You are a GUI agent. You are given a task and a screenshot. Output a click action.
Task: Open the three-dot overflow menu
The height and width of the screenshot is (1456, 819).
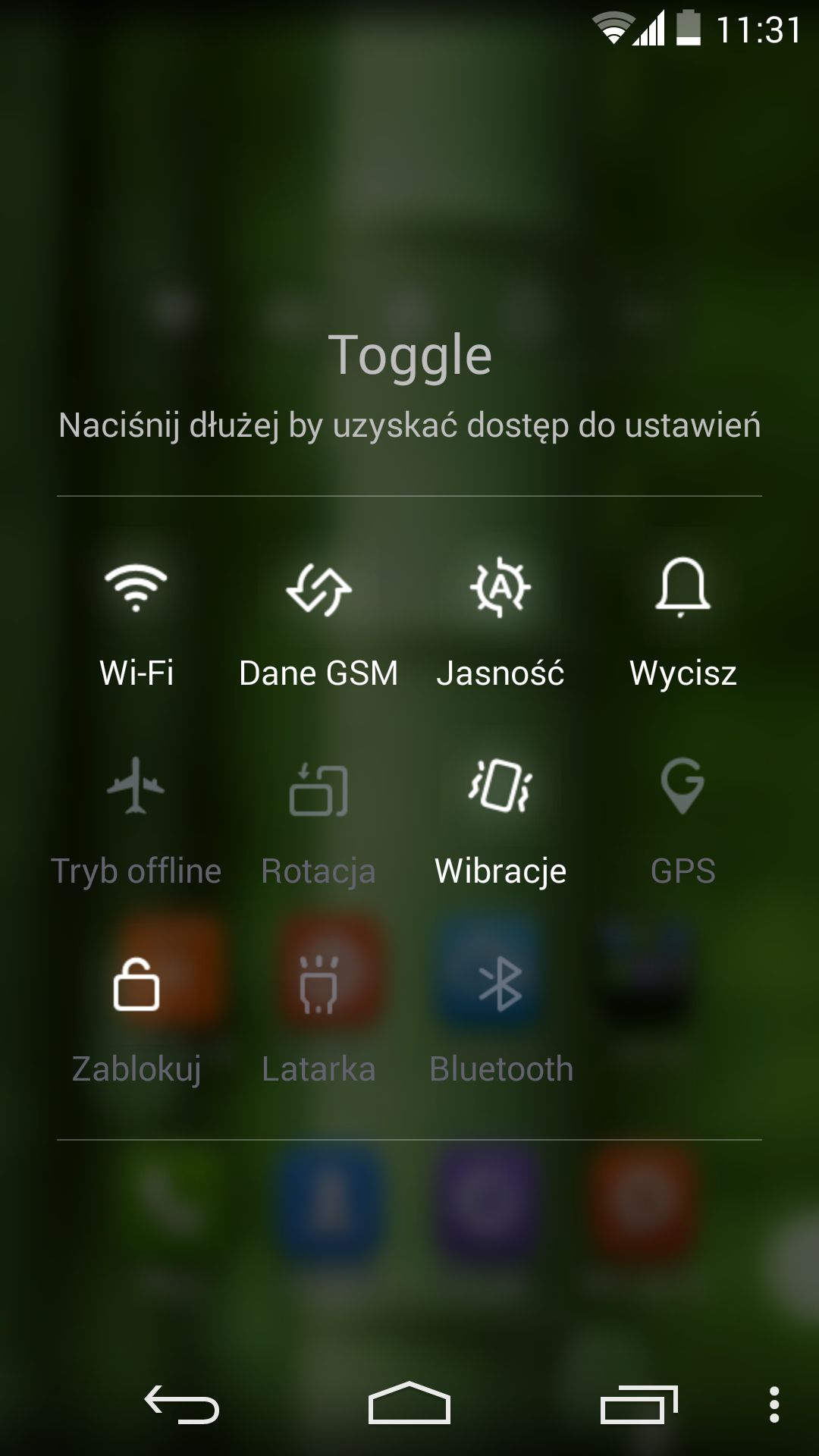click(774, 1404)
